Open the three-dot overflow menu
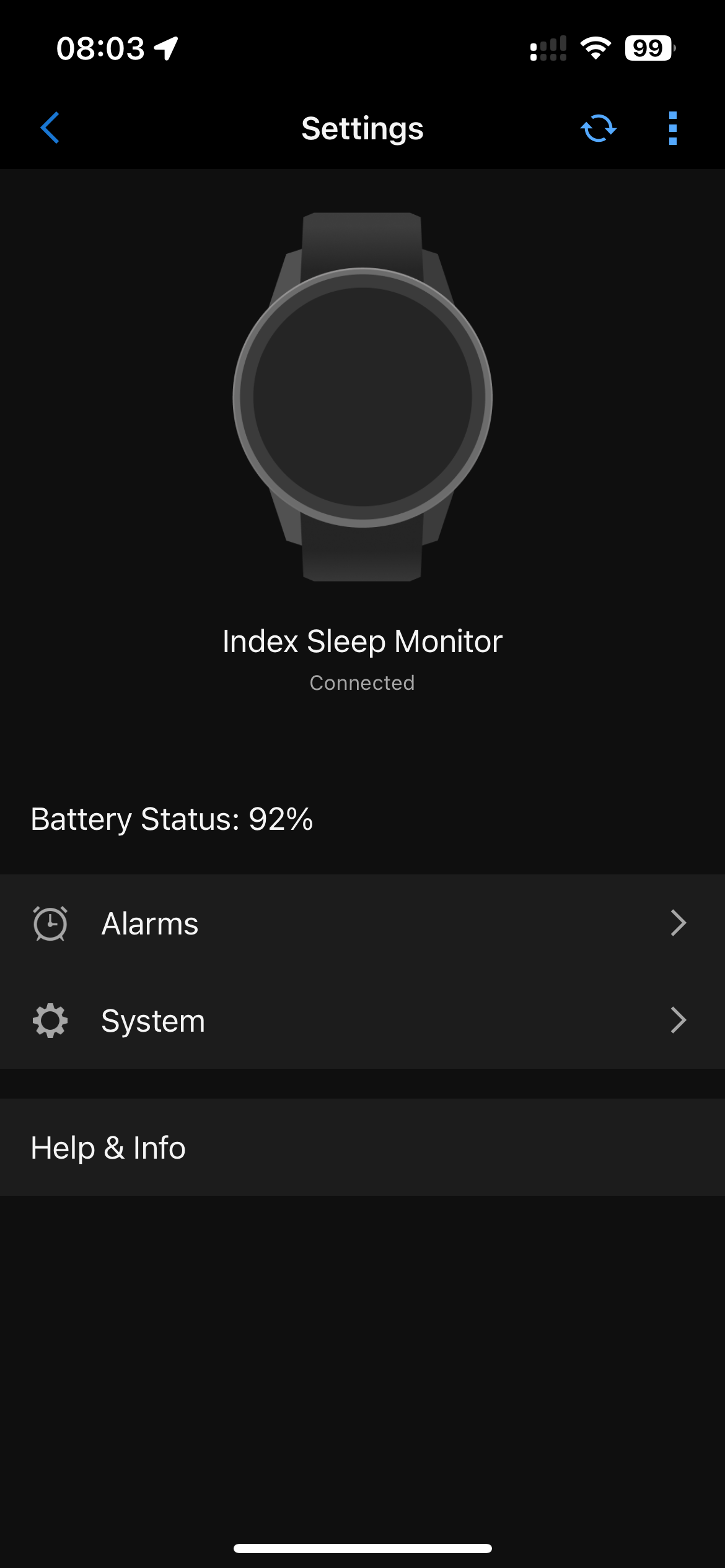 click(x=673, y=128)
